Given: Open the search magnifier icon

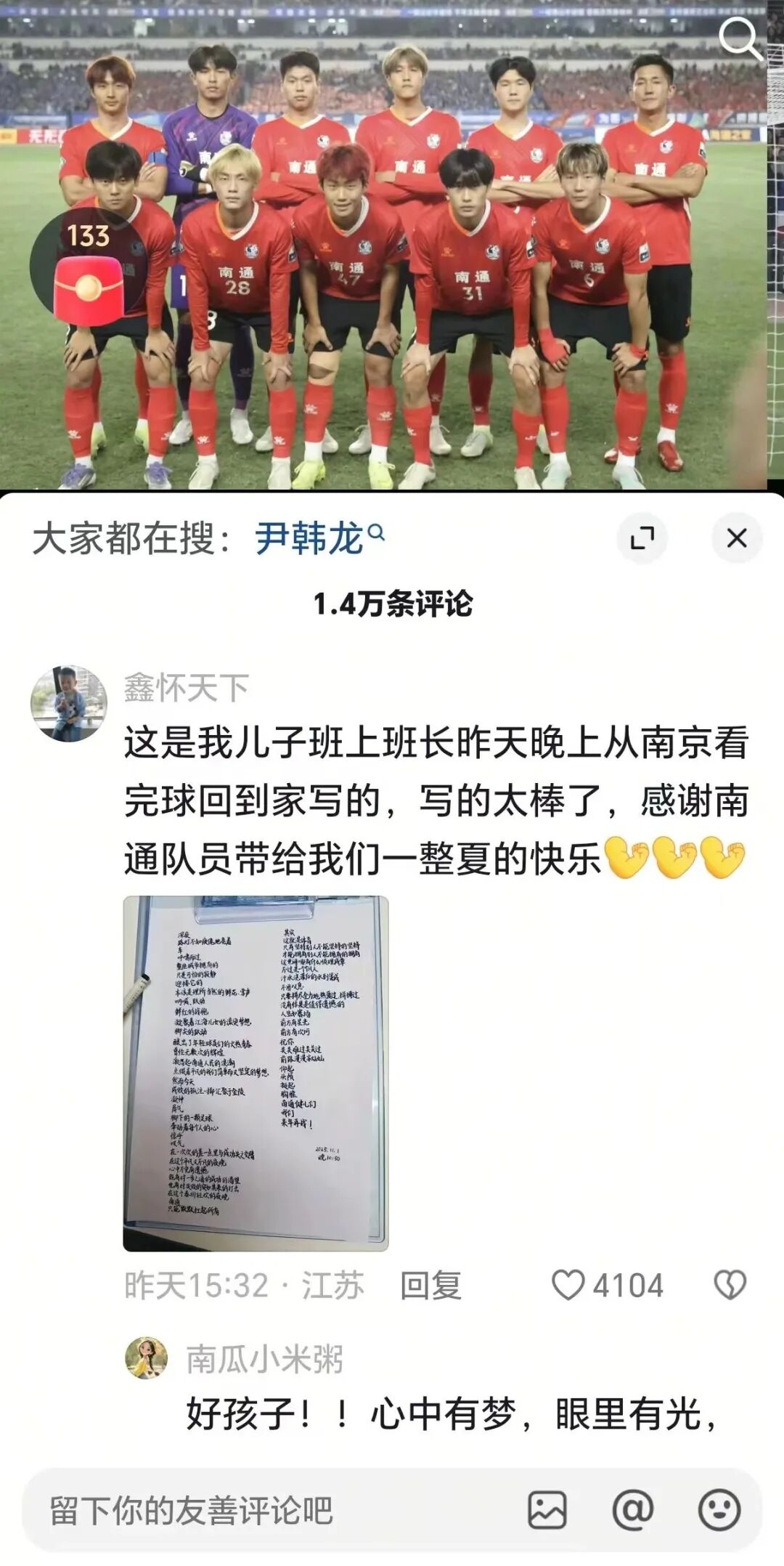Looking at the screenshot, I should tap(740, 38).
